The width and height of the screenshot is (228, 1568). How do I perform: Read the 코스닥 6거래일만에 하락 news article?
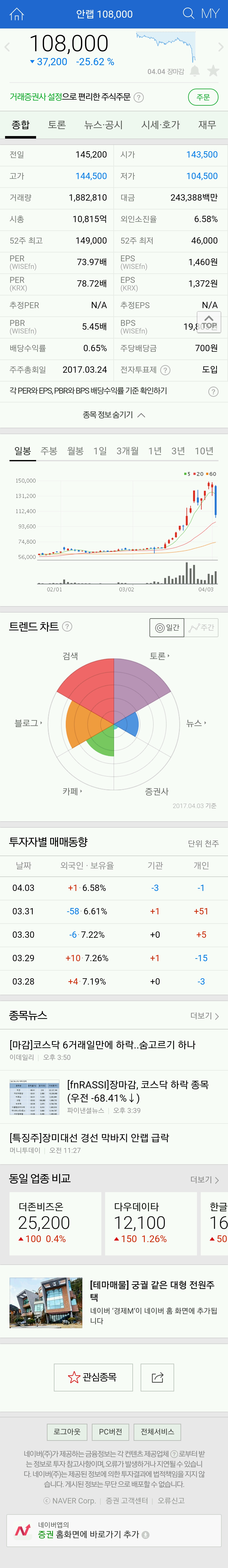(102, 1044)
